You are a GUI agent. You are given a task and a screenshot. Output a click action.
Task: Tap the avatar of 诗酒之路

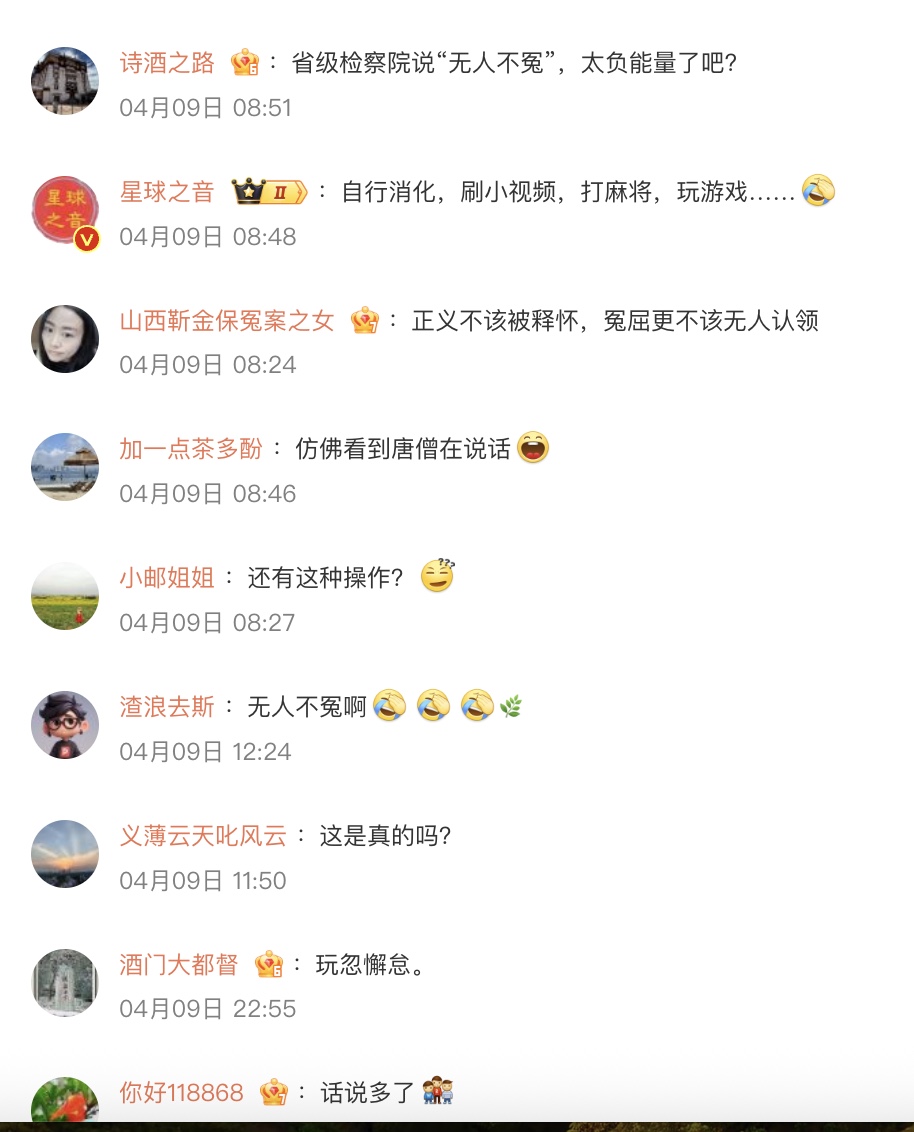tap(65, 81)
